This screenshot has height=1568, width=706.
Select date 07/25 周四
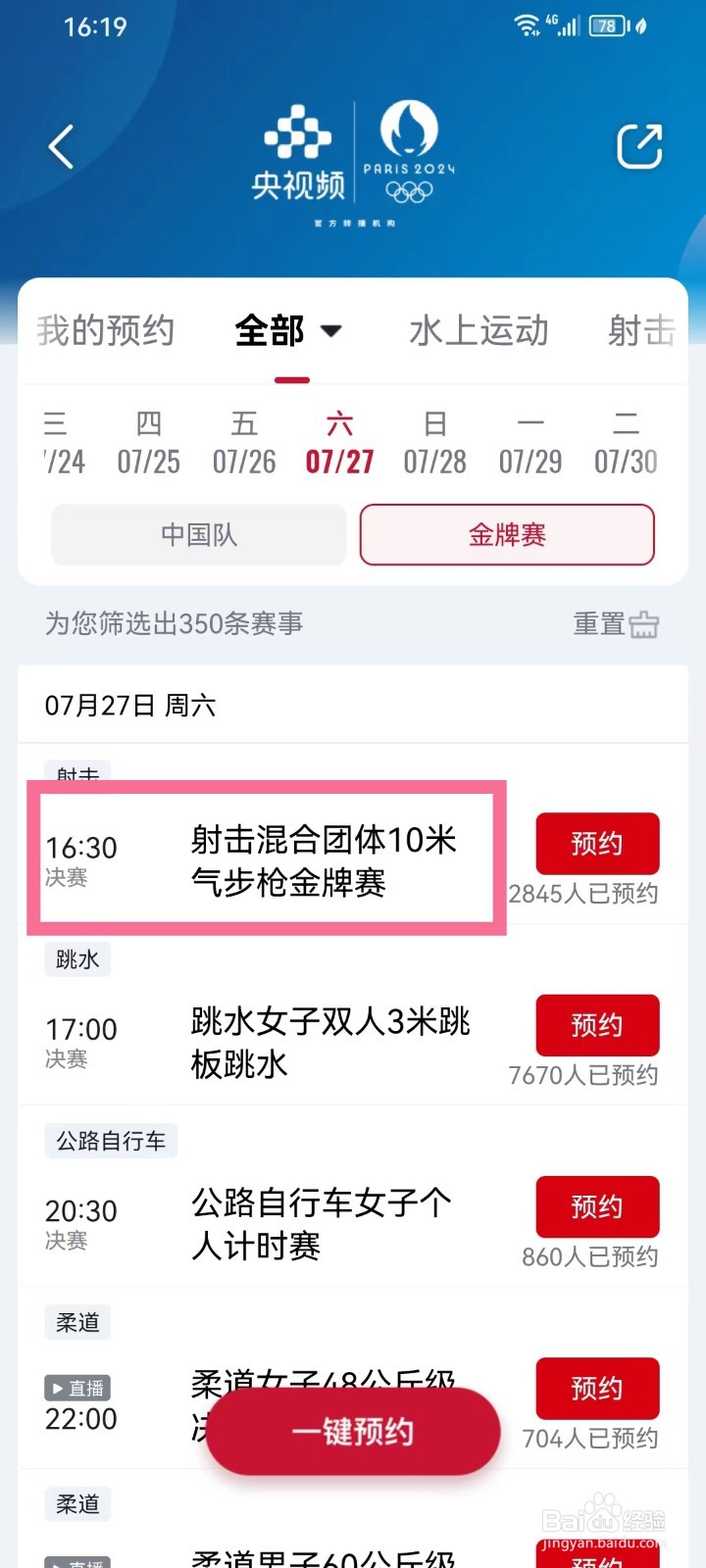point(149,443)
